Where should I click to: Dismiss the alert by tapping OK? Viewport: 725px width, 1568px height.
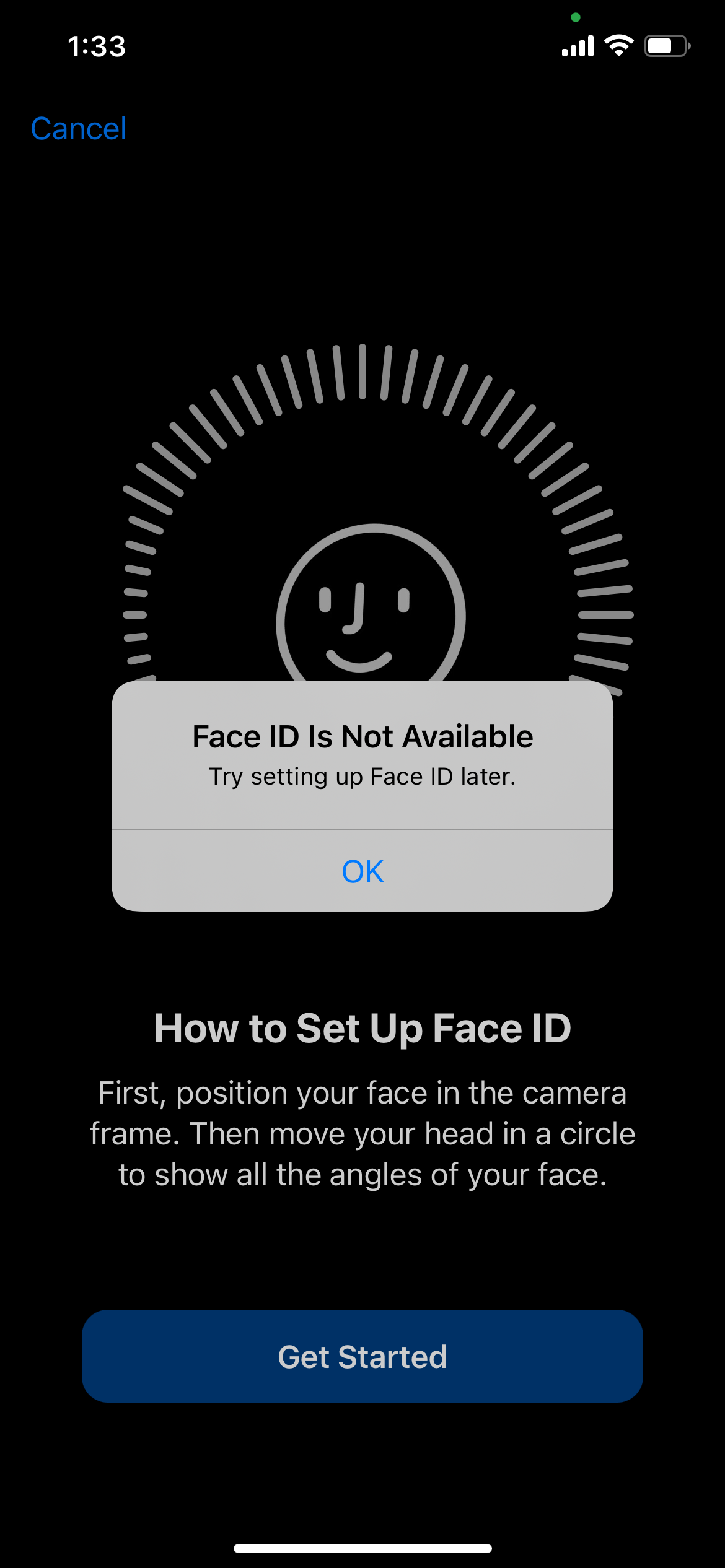click(x=362, y=871)
